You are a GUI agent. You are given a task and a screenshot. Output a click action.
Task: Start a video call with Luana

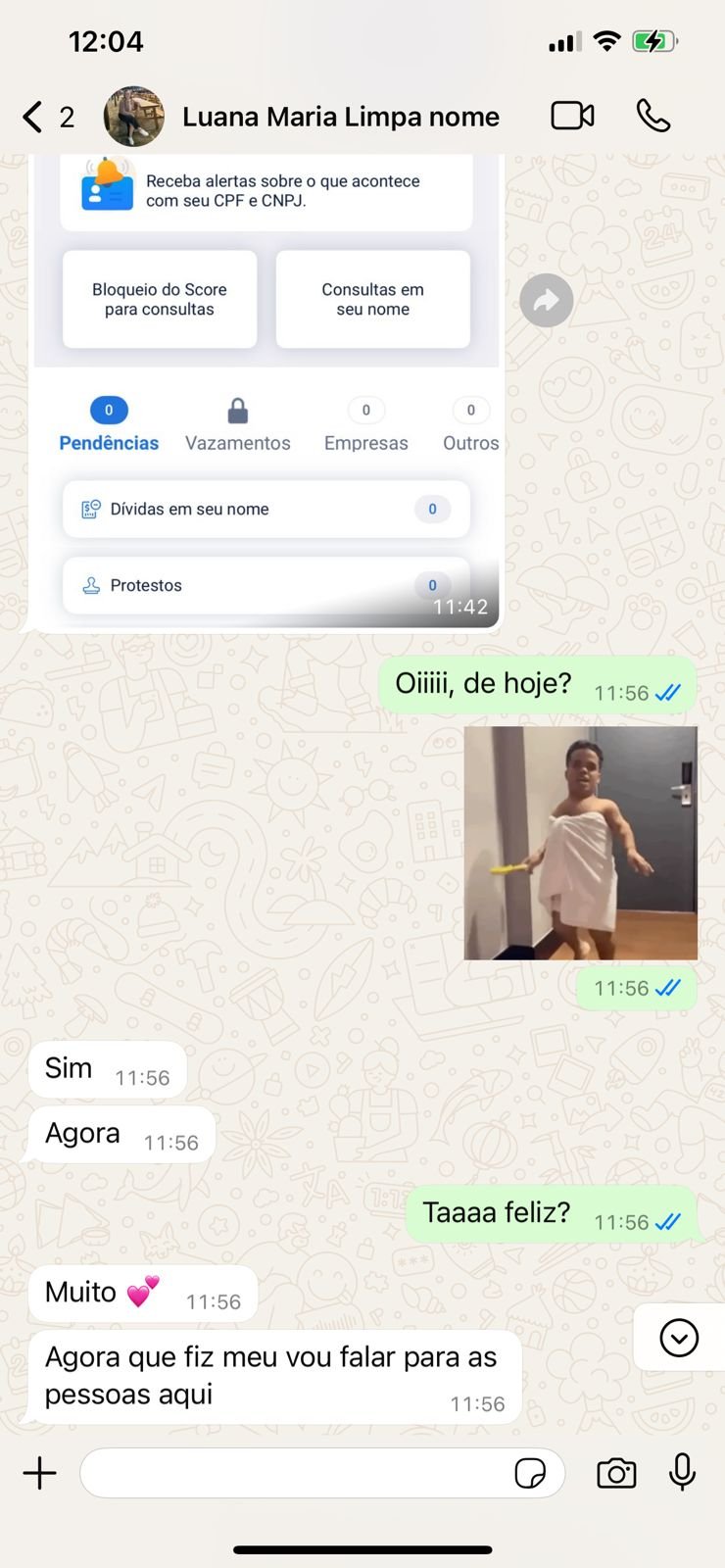572,116
